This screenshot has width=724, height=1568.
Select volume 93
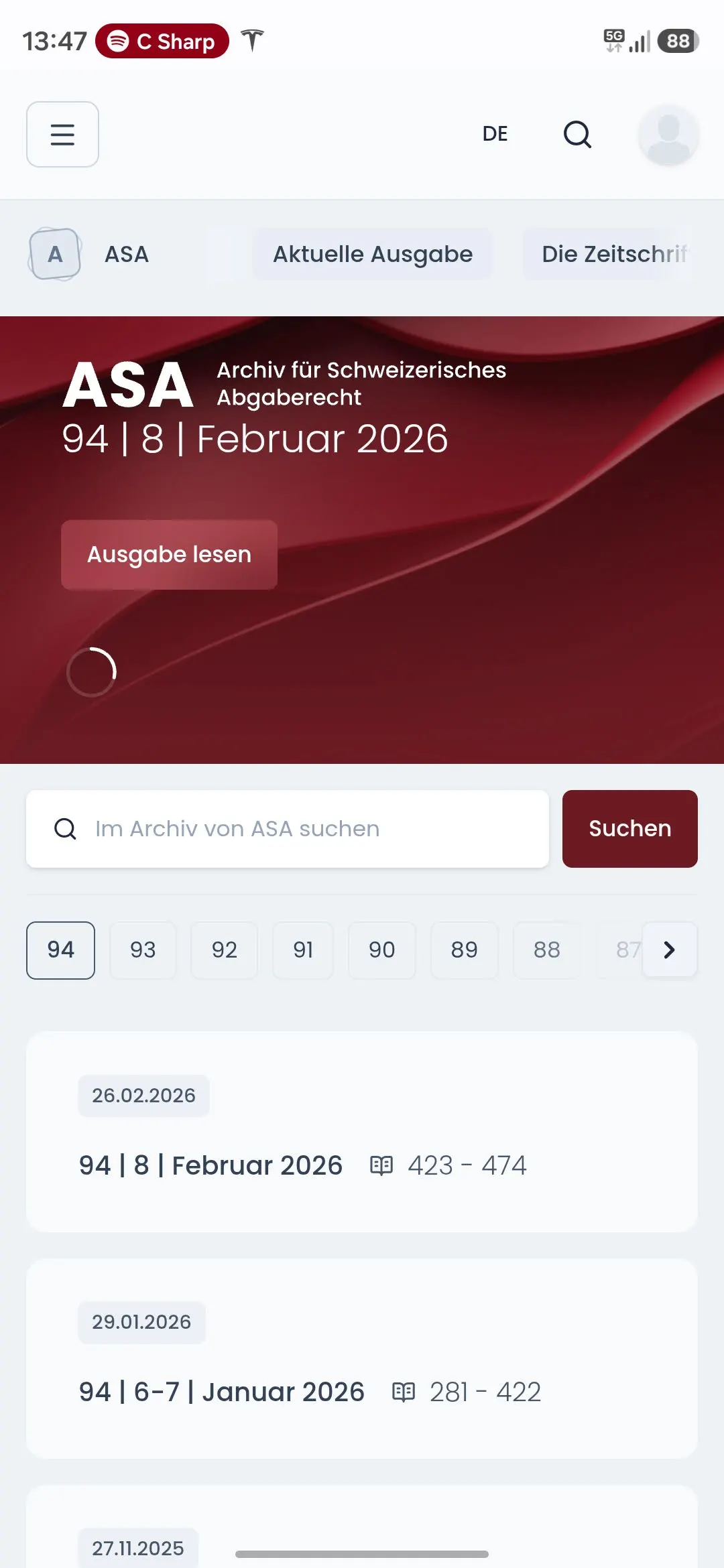[143, 950]
